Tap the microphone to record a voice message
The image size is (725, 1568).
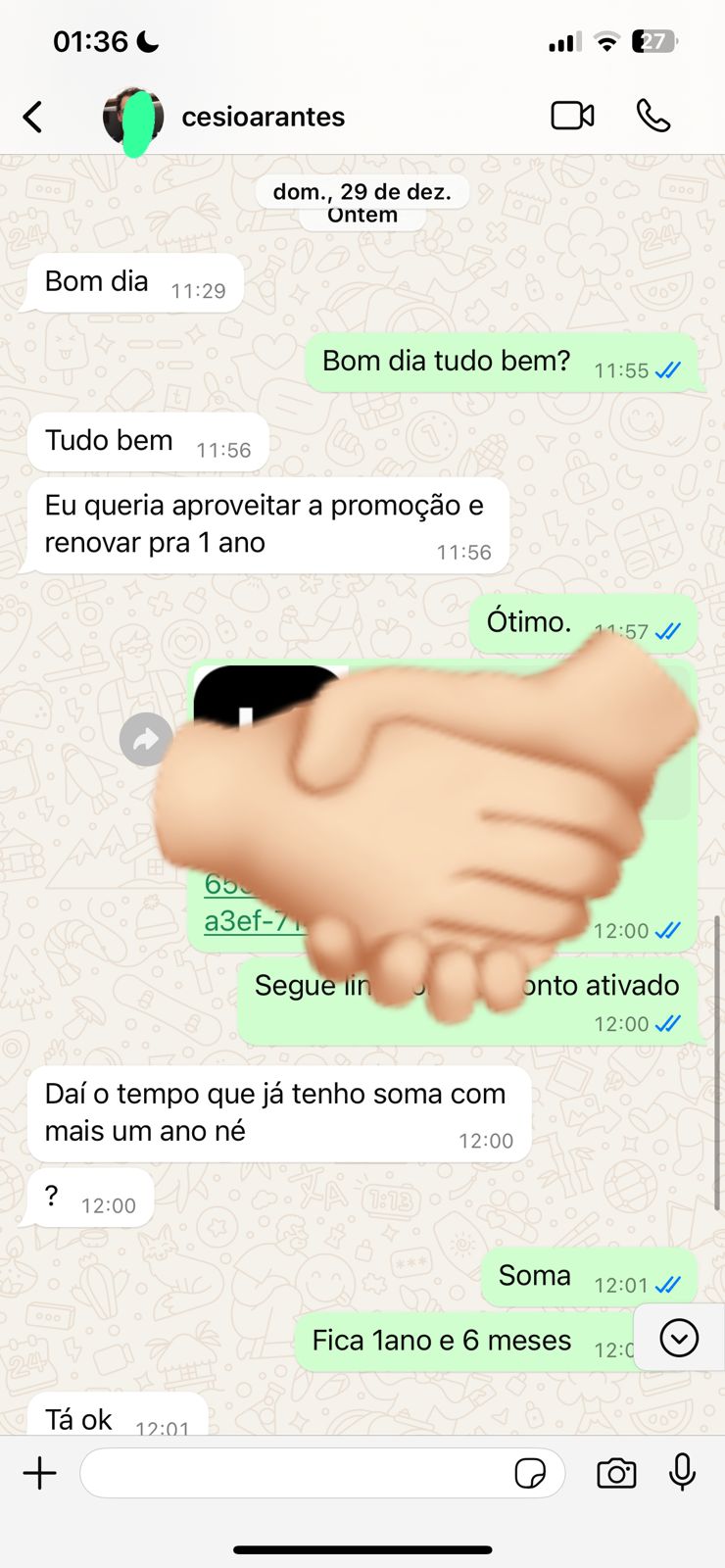pos(682,1473)
